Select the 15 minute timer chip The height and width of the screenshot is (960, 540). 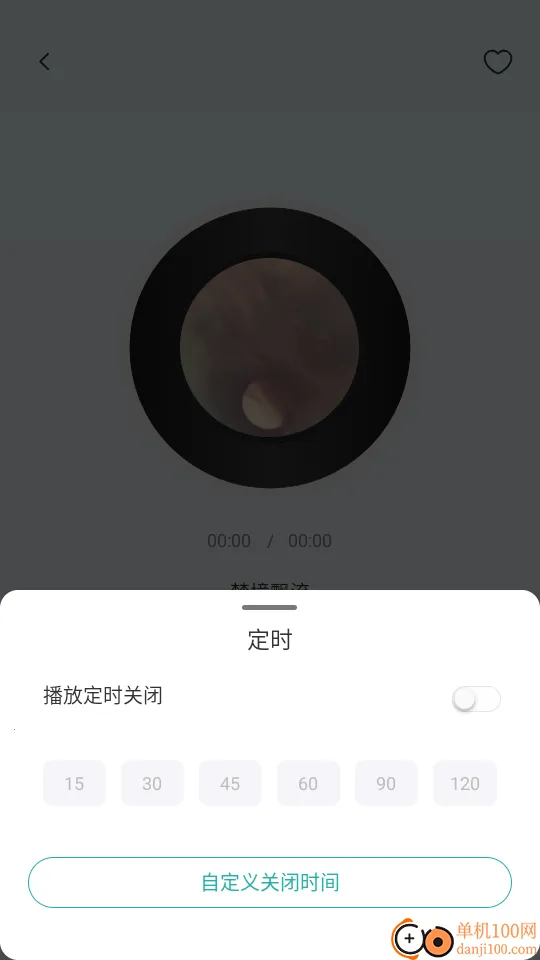[74, 783]
